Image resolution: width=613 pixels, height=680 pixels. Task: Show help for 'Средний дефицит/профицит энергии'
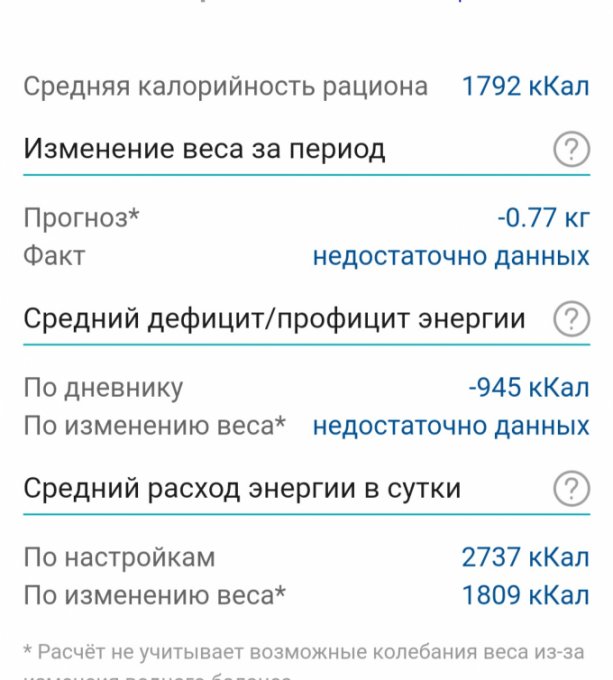coord(570,320)
